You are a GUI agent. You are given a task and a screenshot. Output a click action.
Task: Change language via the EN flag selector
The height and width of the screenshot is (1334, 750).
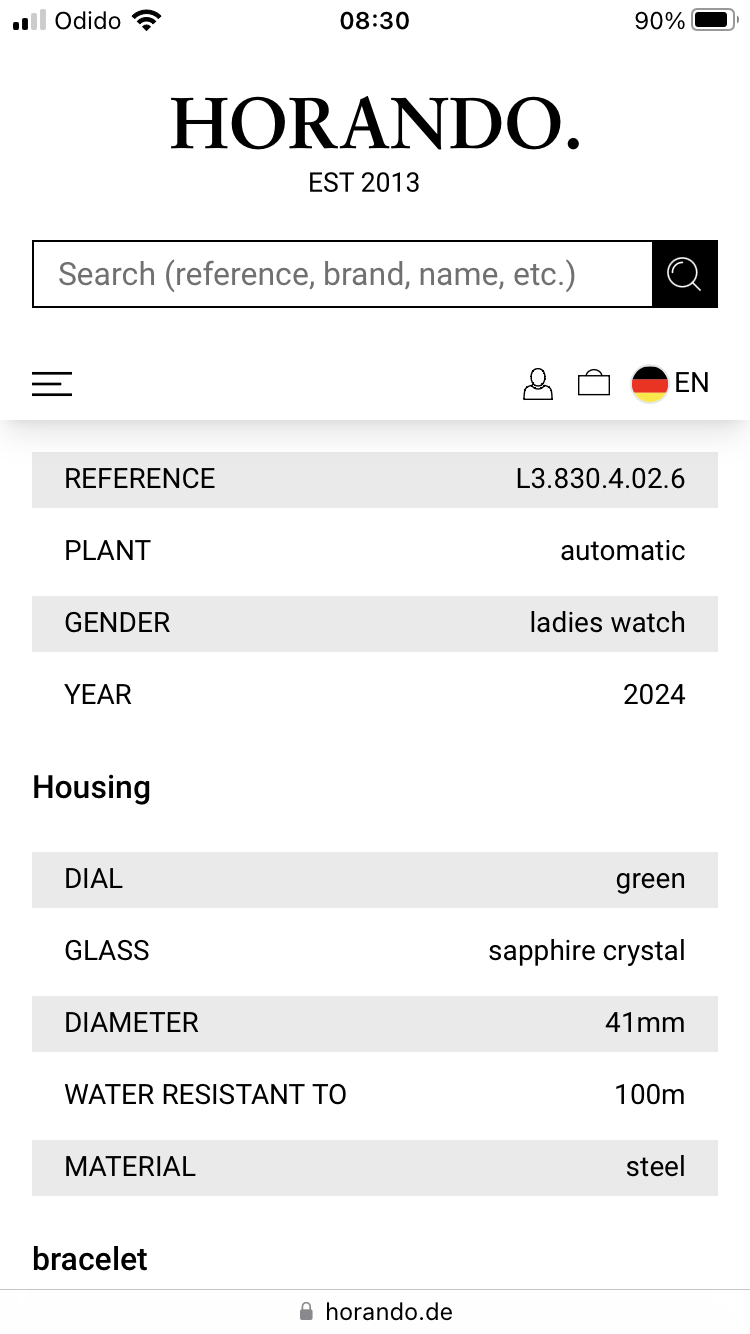coord(670,383)
